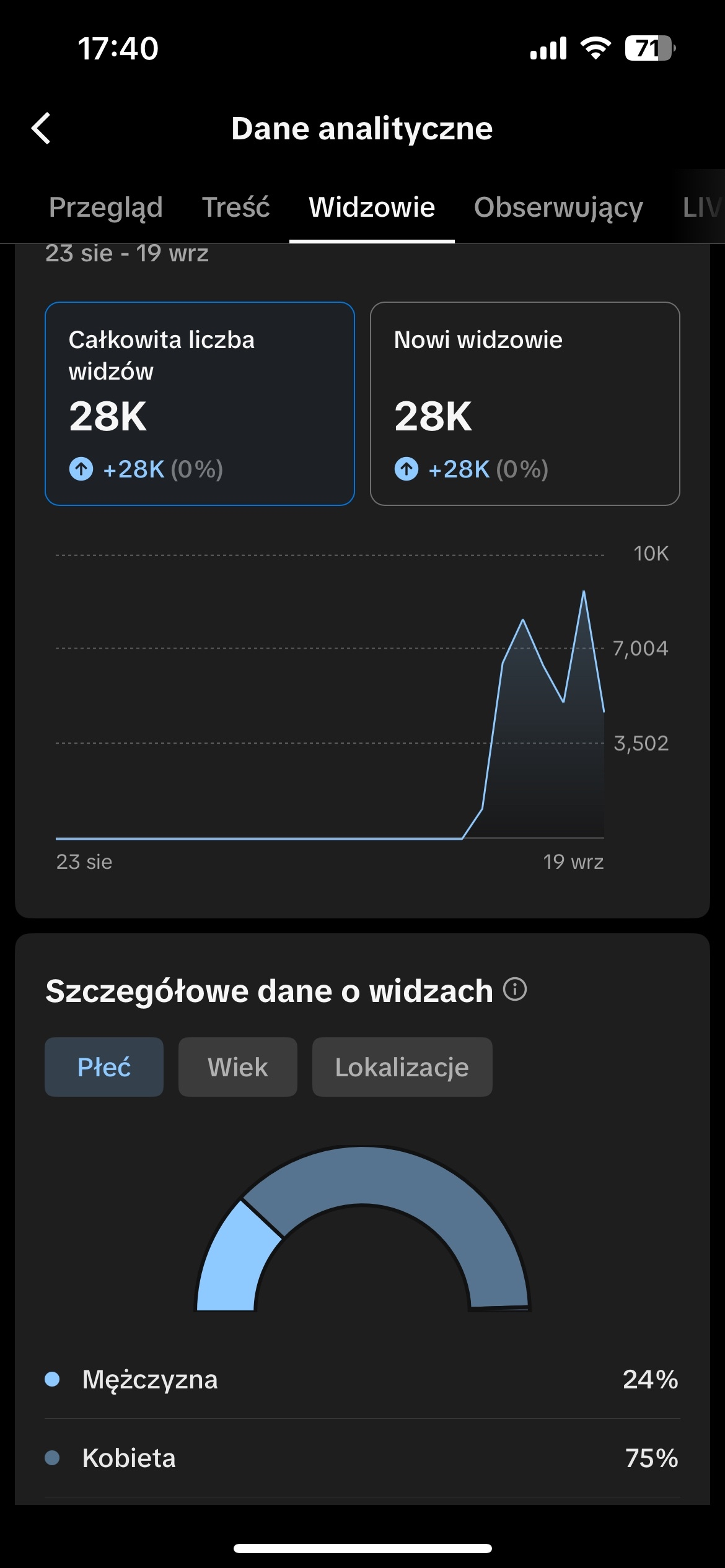Open the Treść tab
This screenshot has width=725, height=1568.
pyautogui.click(x=236, y=207)
